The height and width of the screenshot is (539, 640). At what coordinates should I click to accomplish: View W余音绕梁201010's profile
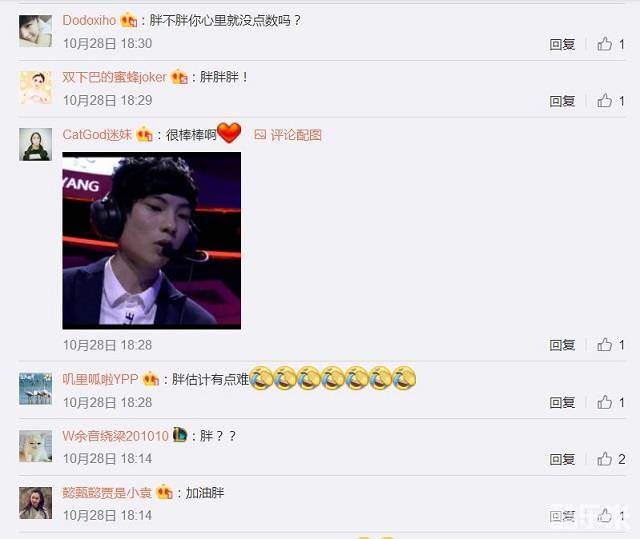[x=115, y=436]
